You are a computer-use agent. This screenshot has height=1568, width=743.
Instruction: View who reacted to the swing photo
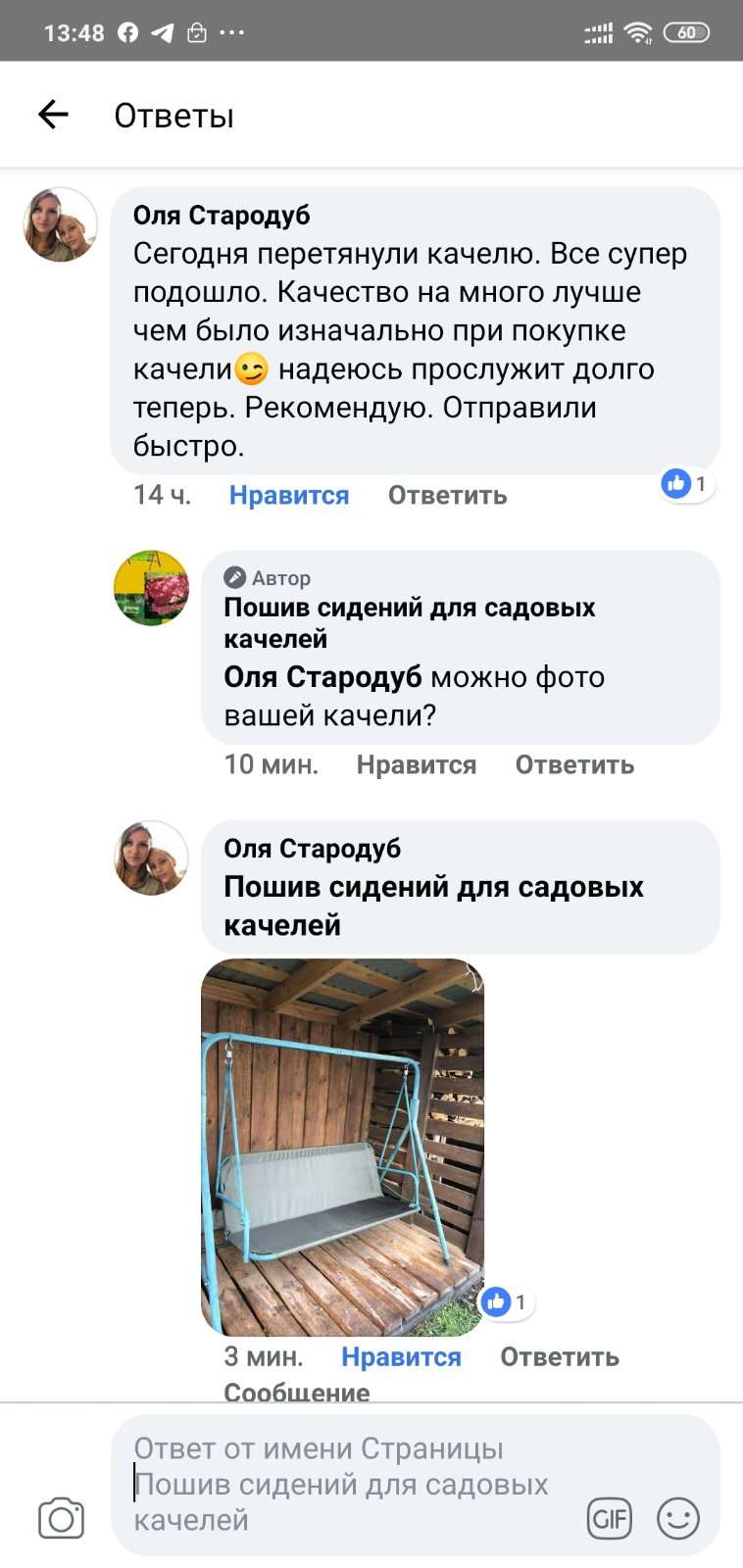[507, 1301]
